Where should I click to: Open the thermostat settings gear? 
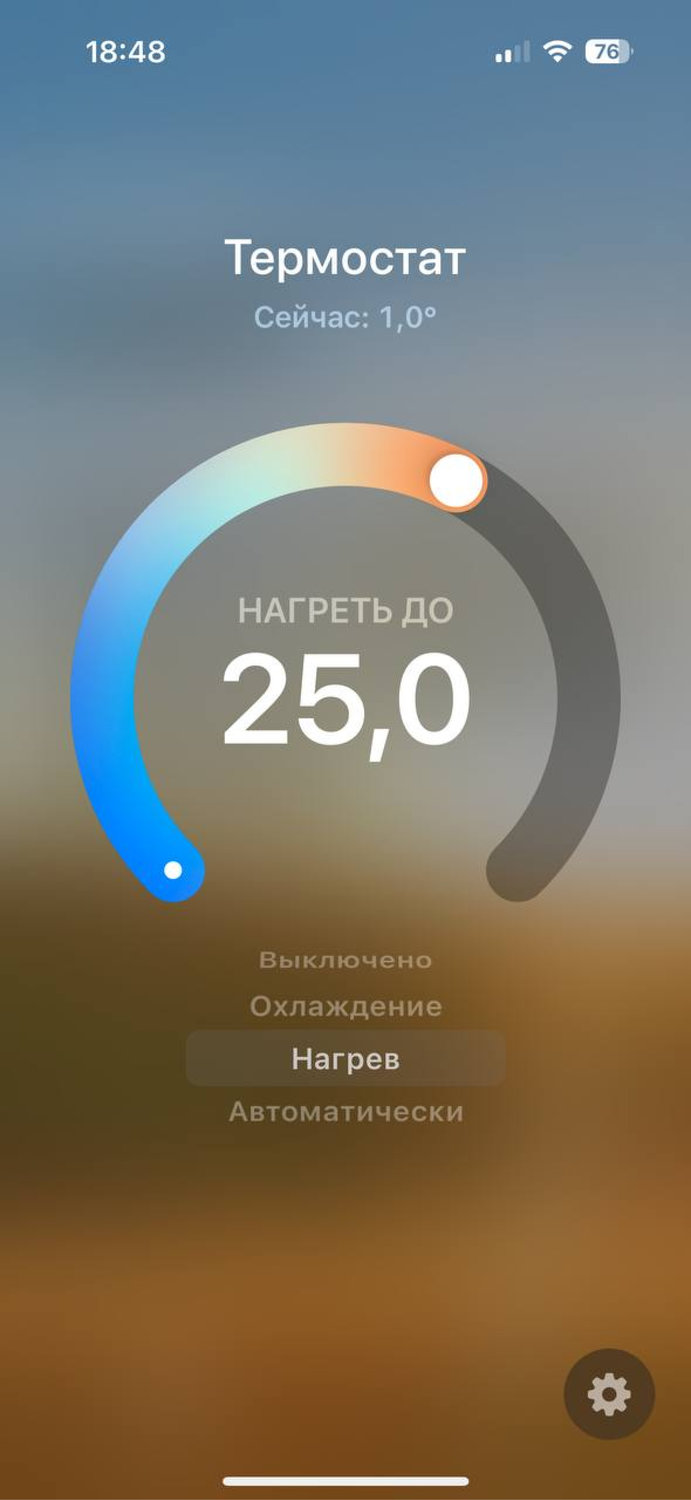pyautogui.click(x=609, y=1394)
